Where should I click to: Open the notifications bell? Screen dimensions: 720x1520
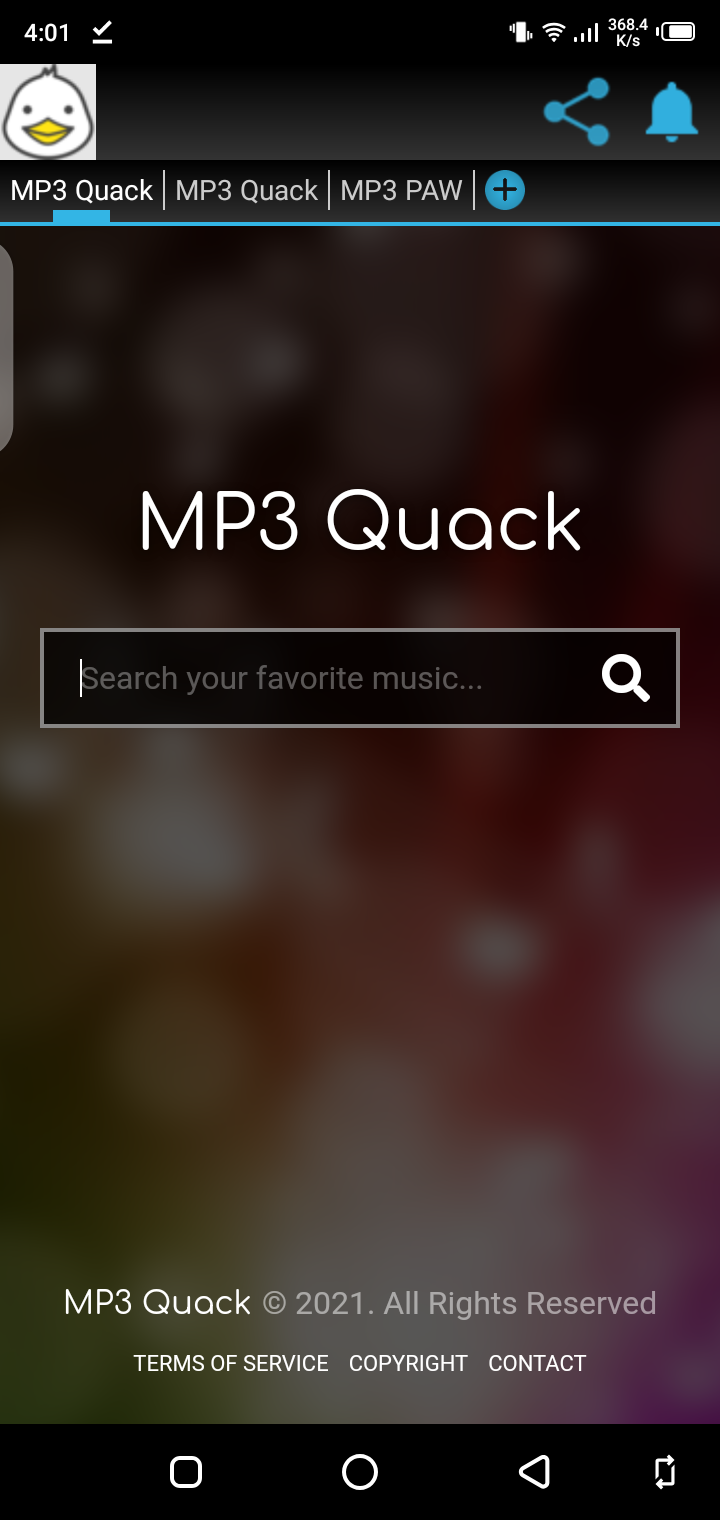tap(671, 112)
